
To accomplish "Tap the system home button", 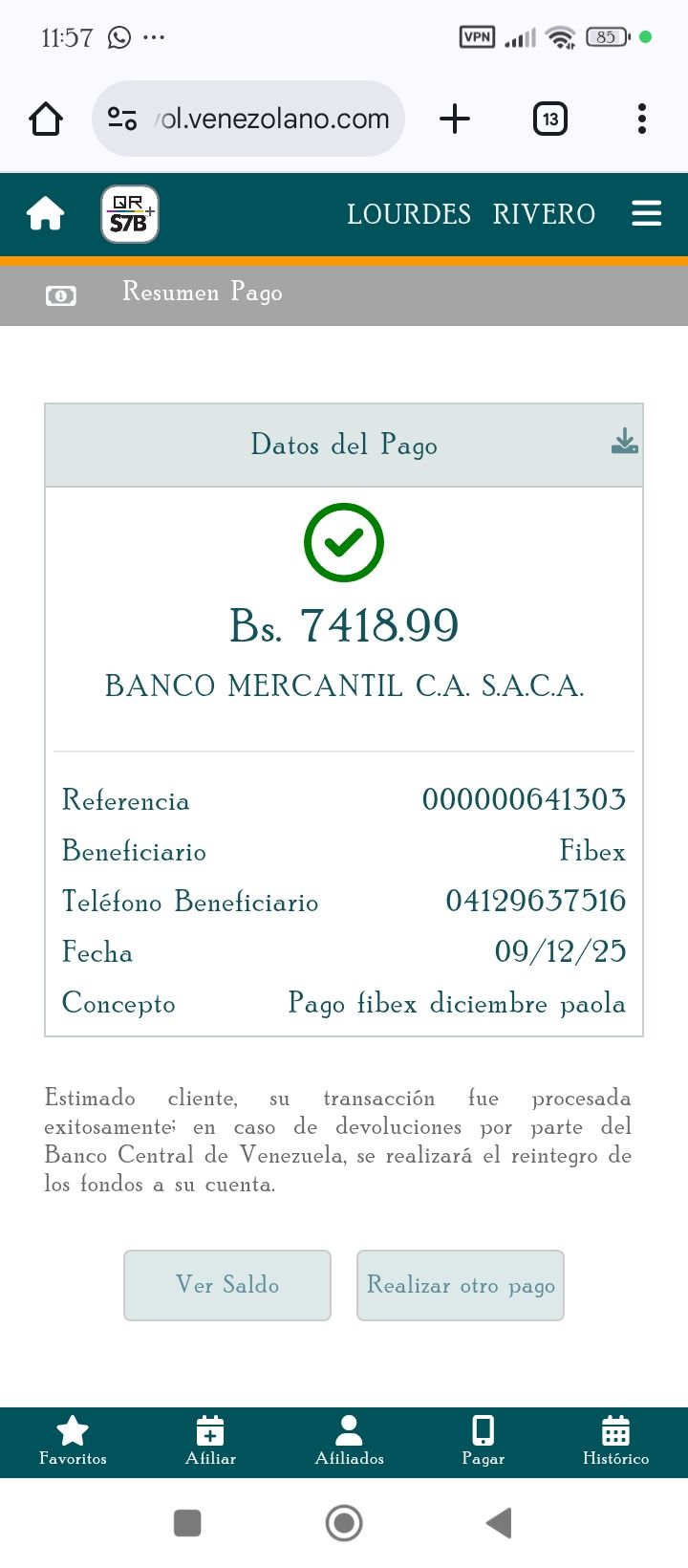I will click(x=344, y=1523).
